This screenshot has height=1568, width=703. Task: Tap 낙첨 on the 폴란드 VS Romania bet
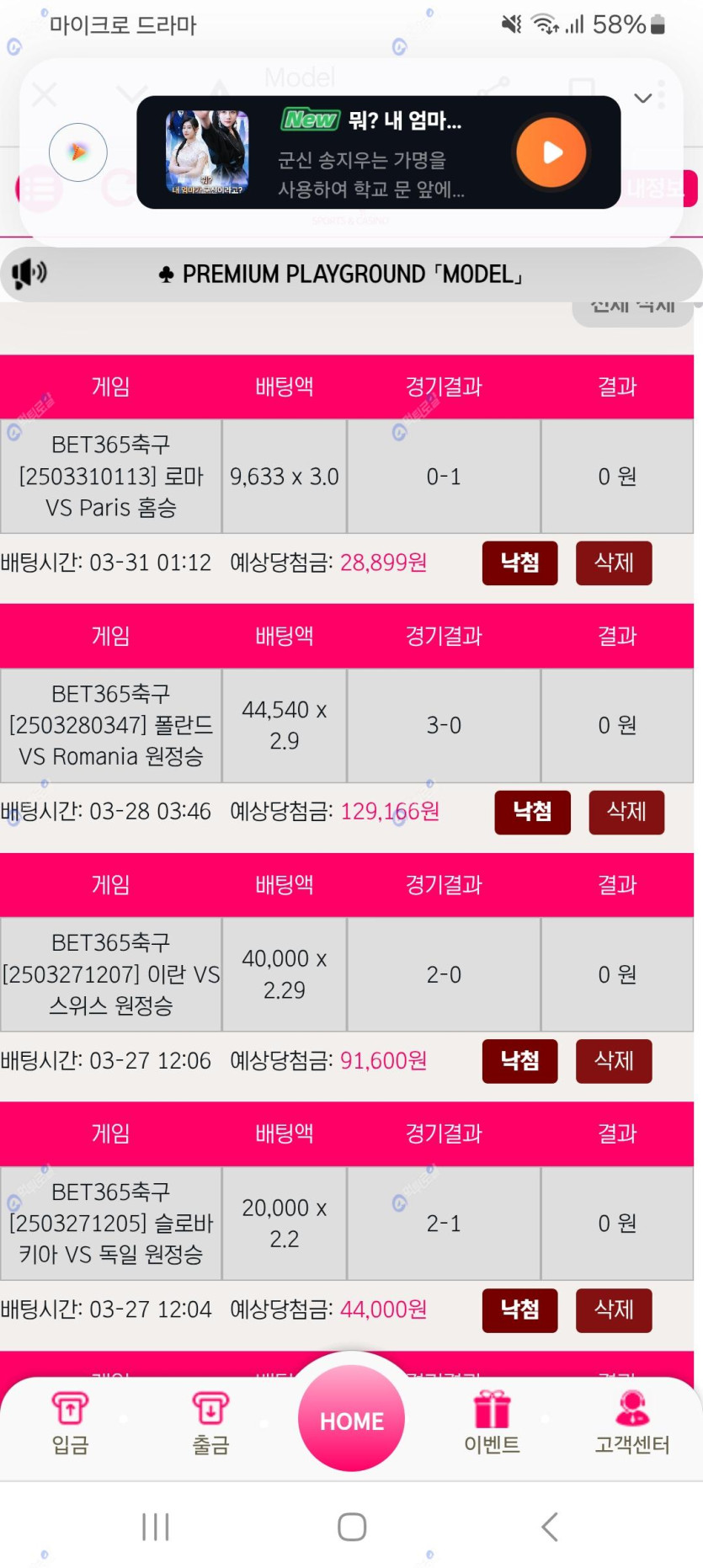coord(532,812)
